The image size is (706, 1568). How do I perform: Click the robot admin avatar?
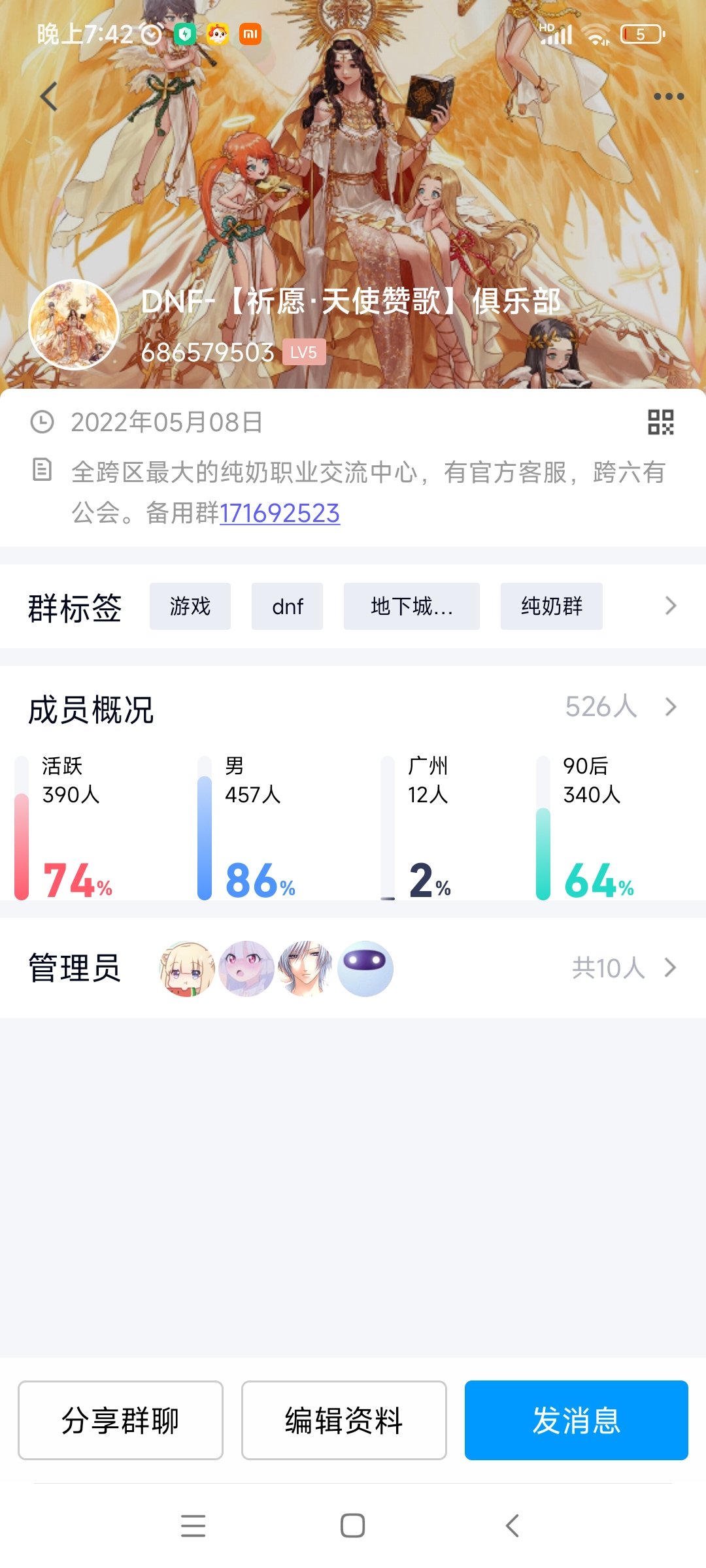[366, 970]
